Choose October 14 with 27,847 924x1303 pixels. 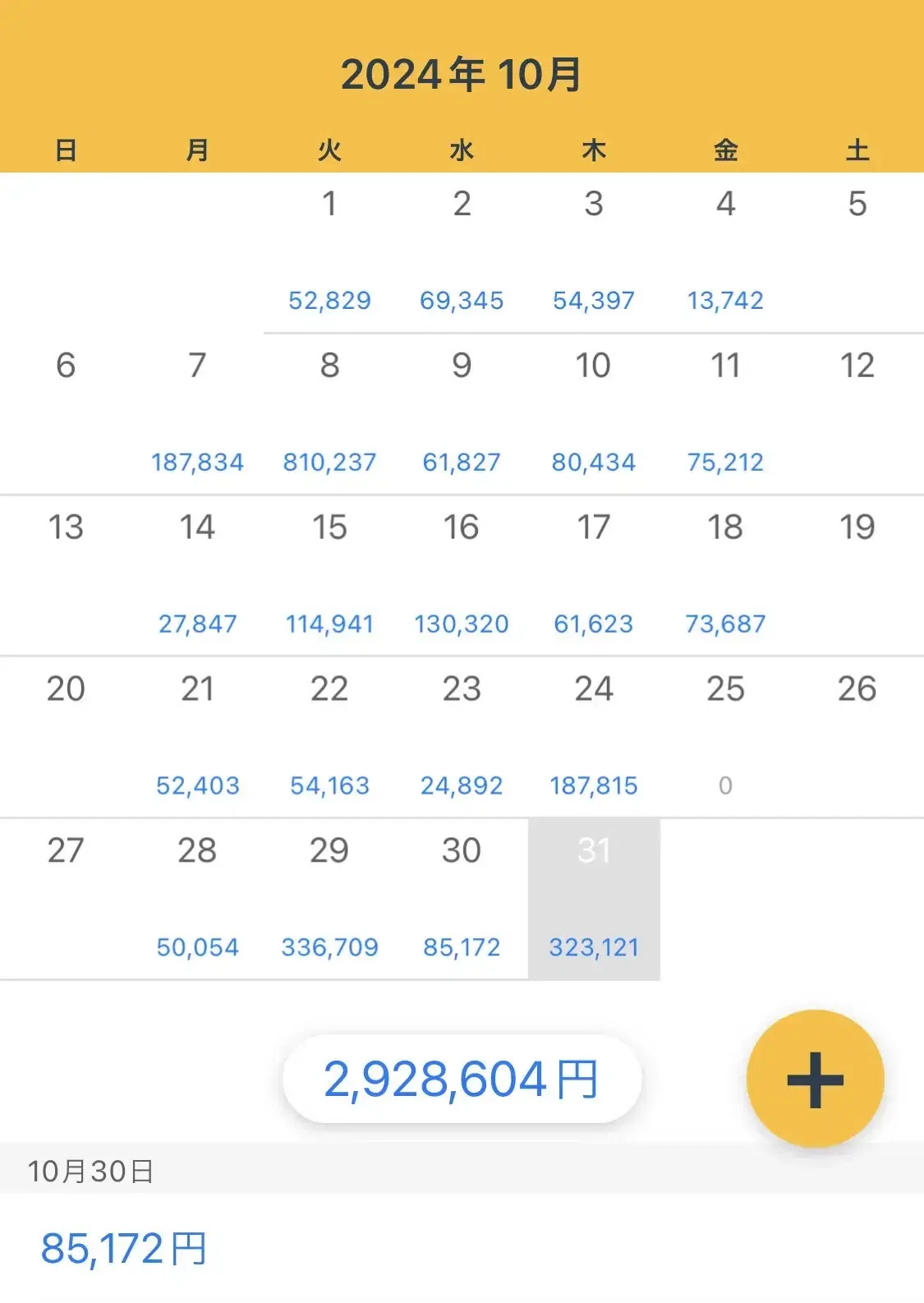tap(197, 576)
